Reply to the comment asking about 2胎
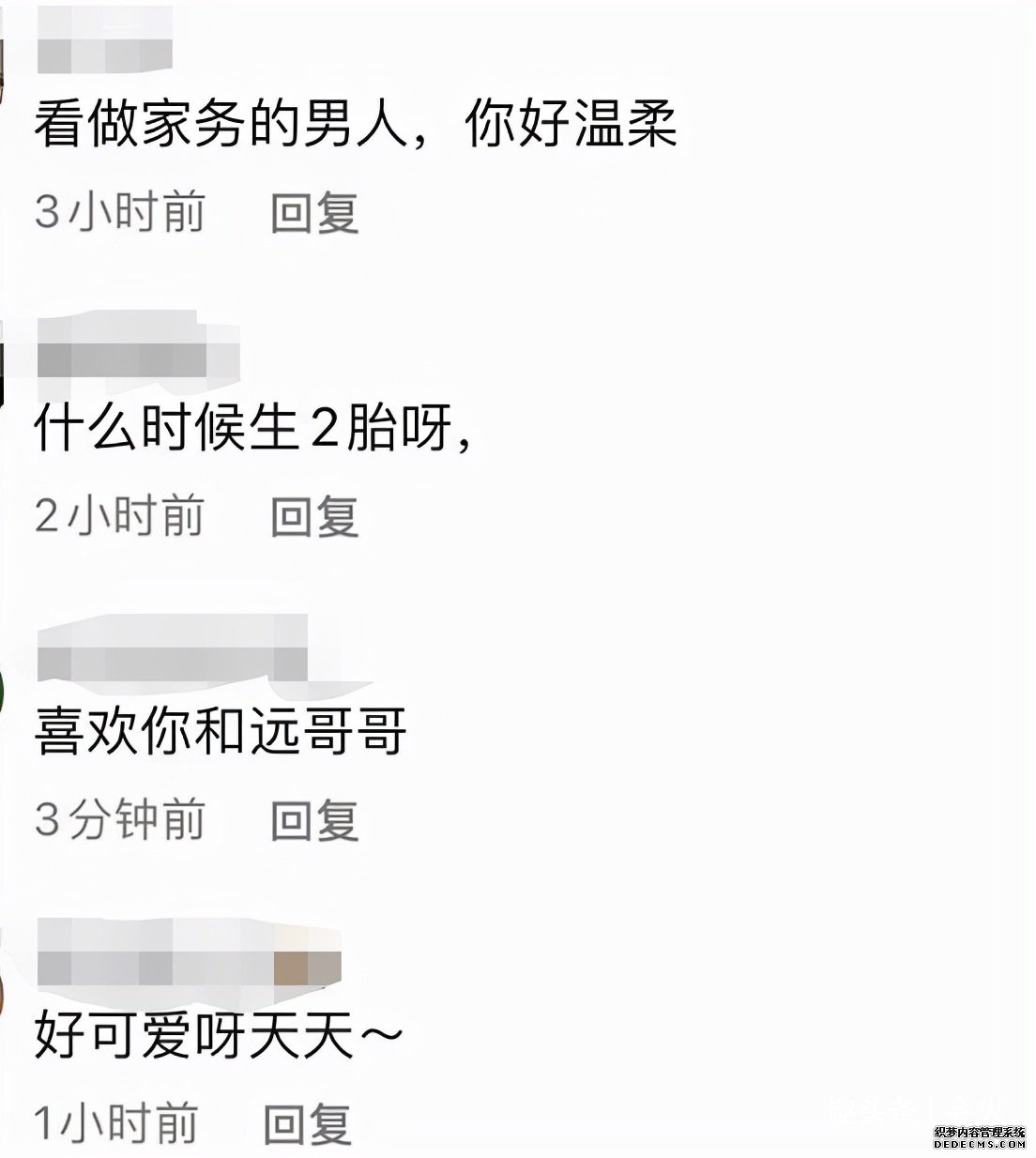Screen dimensions: 1036x1158 pyautogui.click(x=314, y=516)
